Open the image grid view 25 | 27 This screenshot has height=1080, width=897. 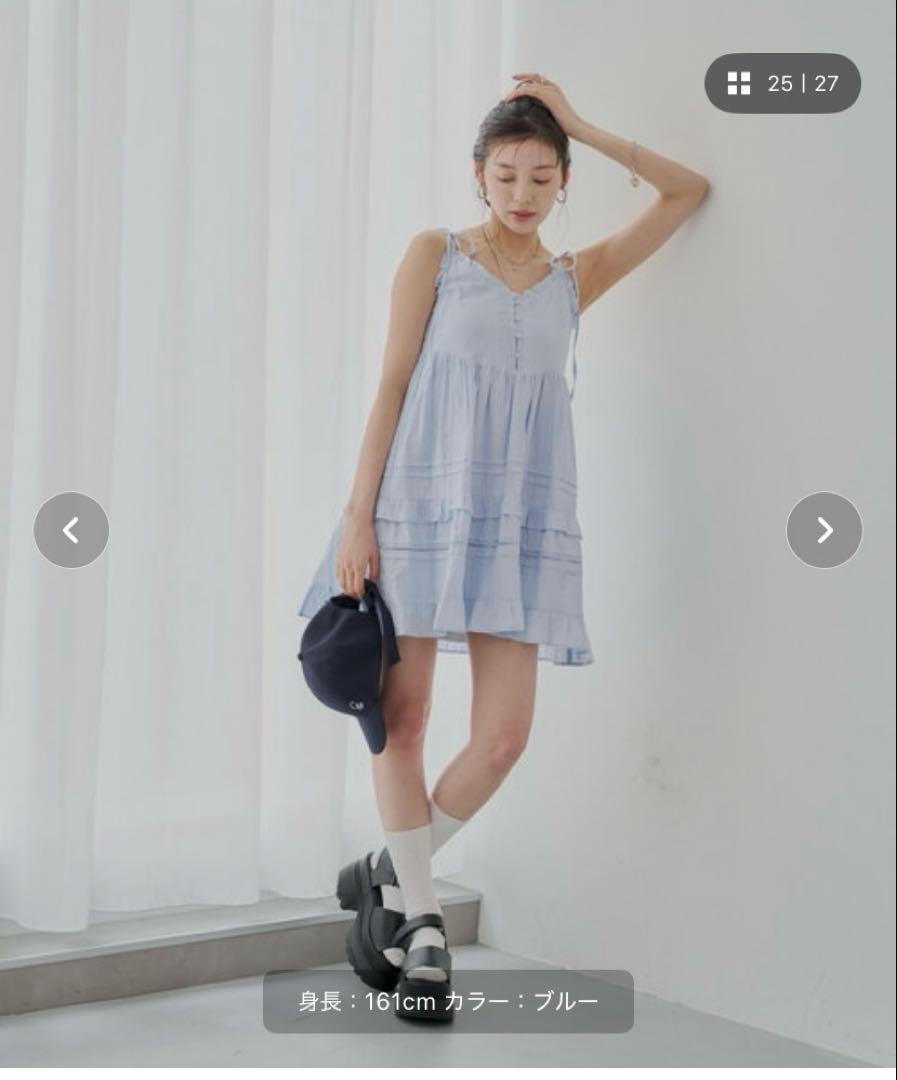[x=782, y=83]
